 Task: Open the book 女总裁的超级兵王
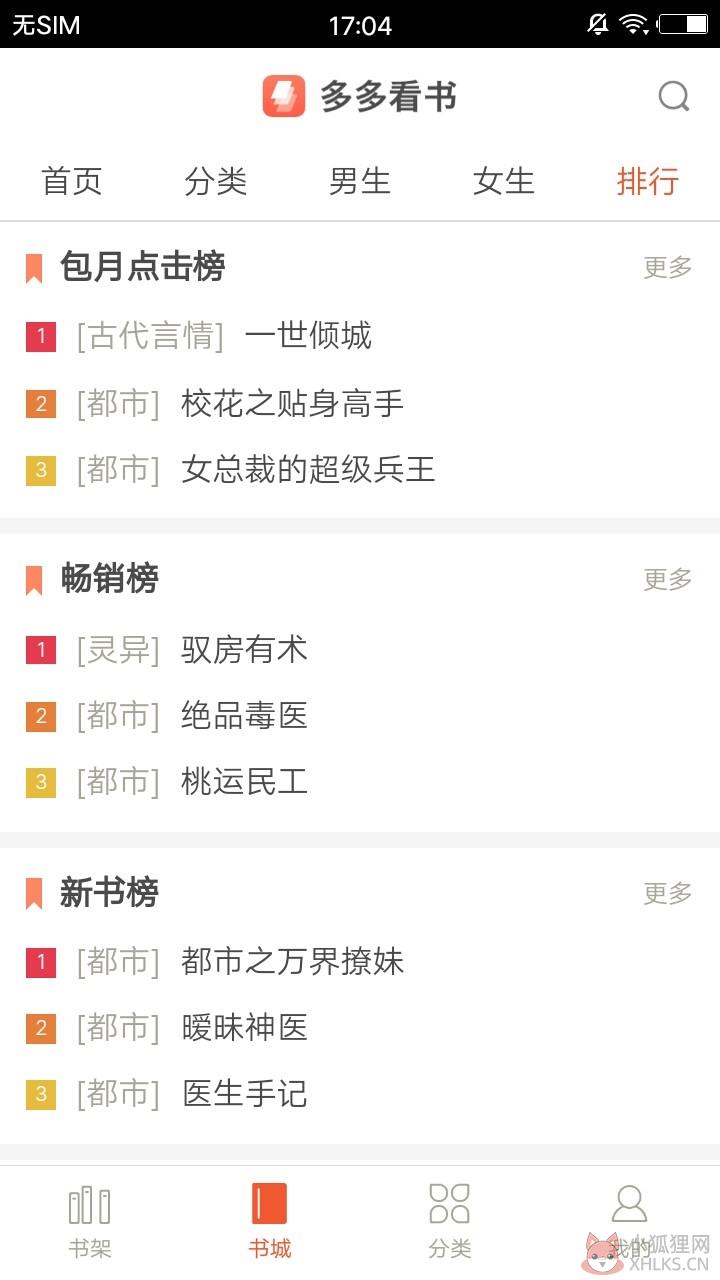point(308,470)
